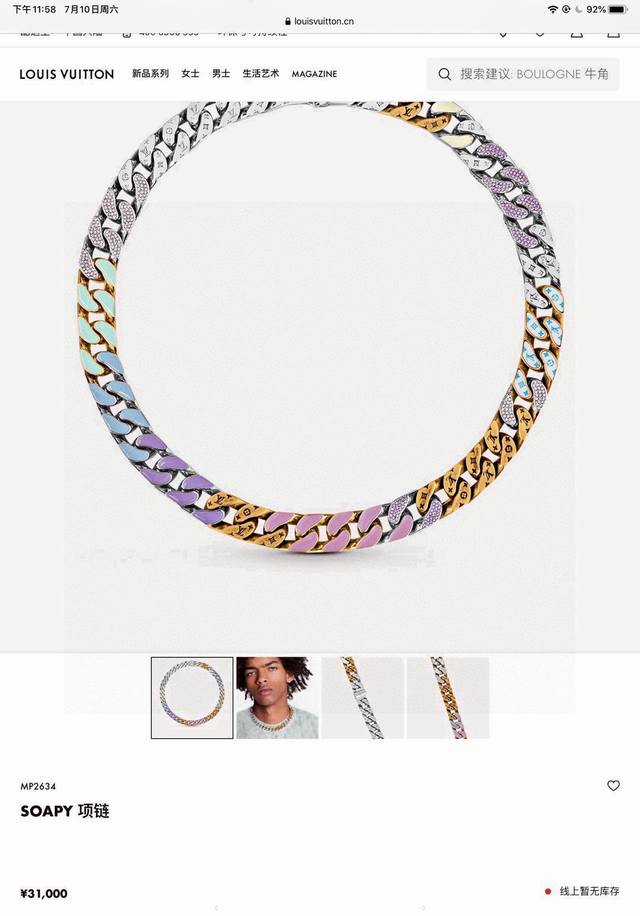Go to the 男士 category
Screen dimensions: 640x916
pyautogui.click(x=221, y=74)
